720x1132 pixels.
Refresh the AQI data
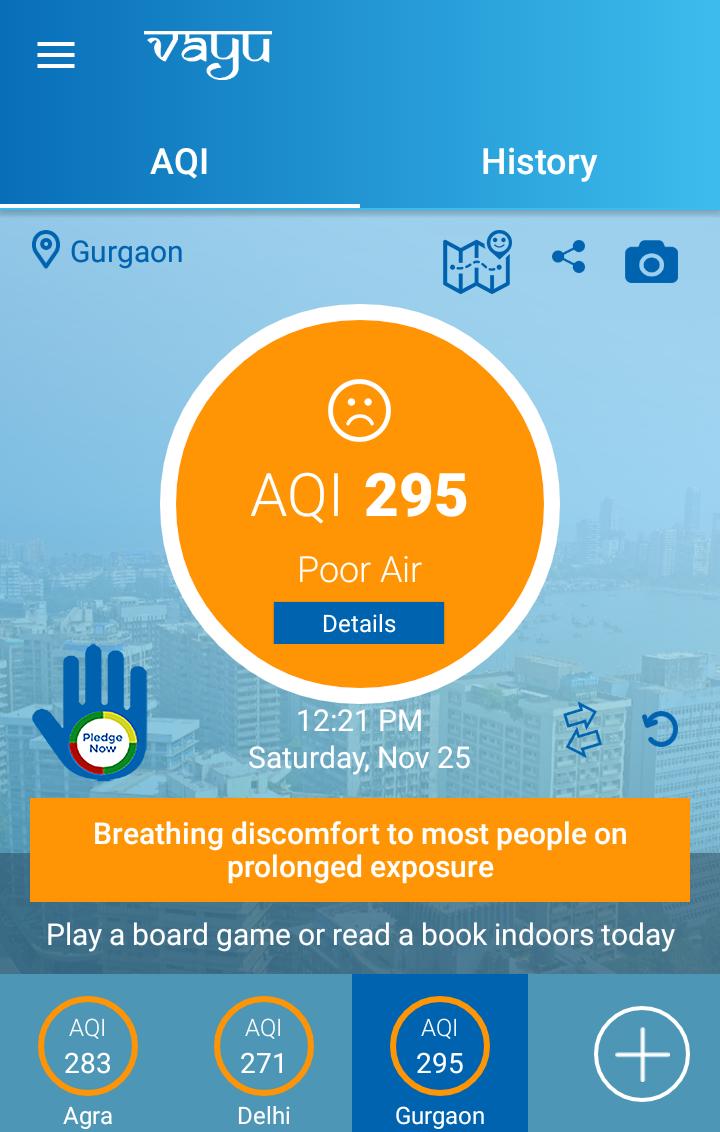pos(660,729)
